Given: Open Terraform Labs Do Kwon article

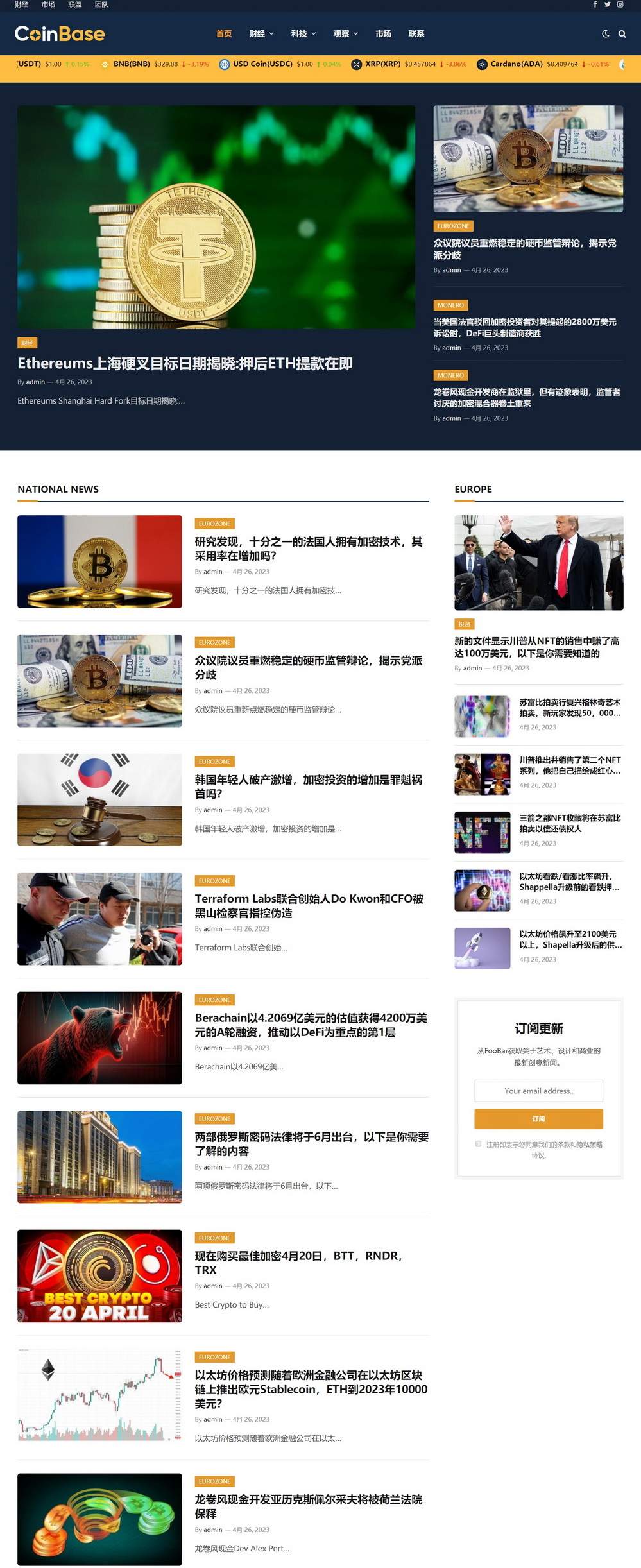Looking at the screenshot, I should (309, 905).
